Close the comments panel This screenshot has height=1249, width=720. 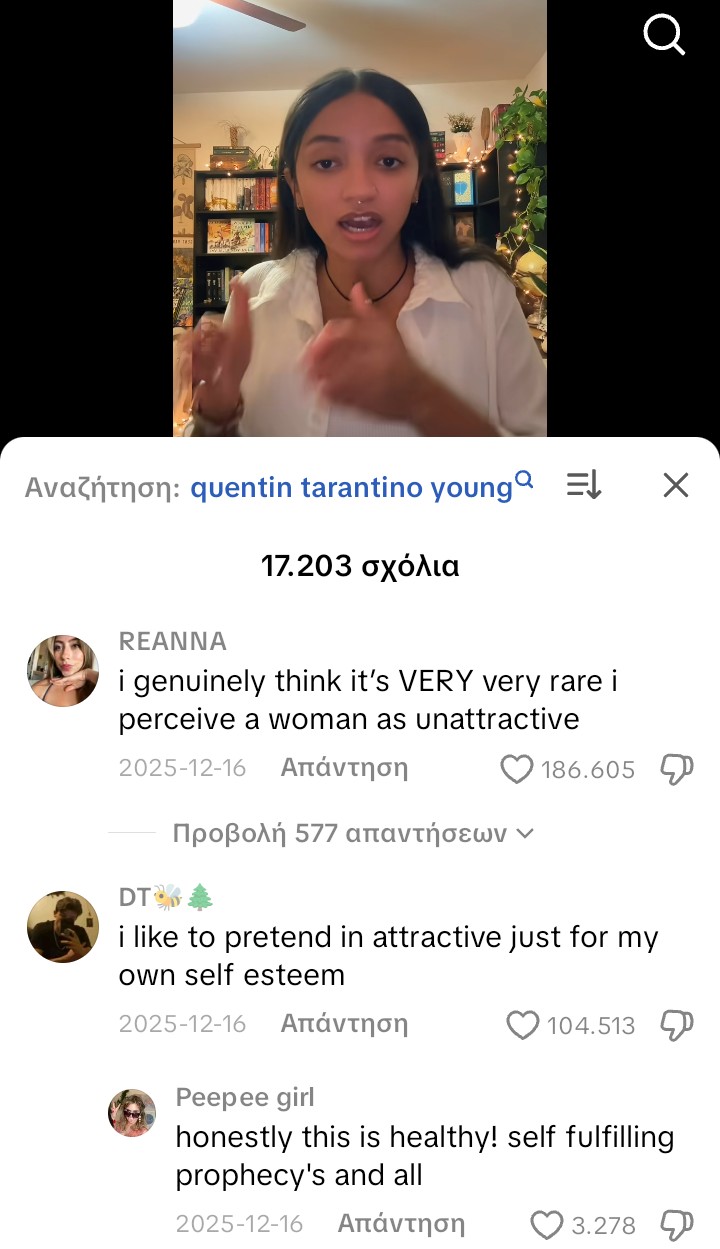[676, 486]
